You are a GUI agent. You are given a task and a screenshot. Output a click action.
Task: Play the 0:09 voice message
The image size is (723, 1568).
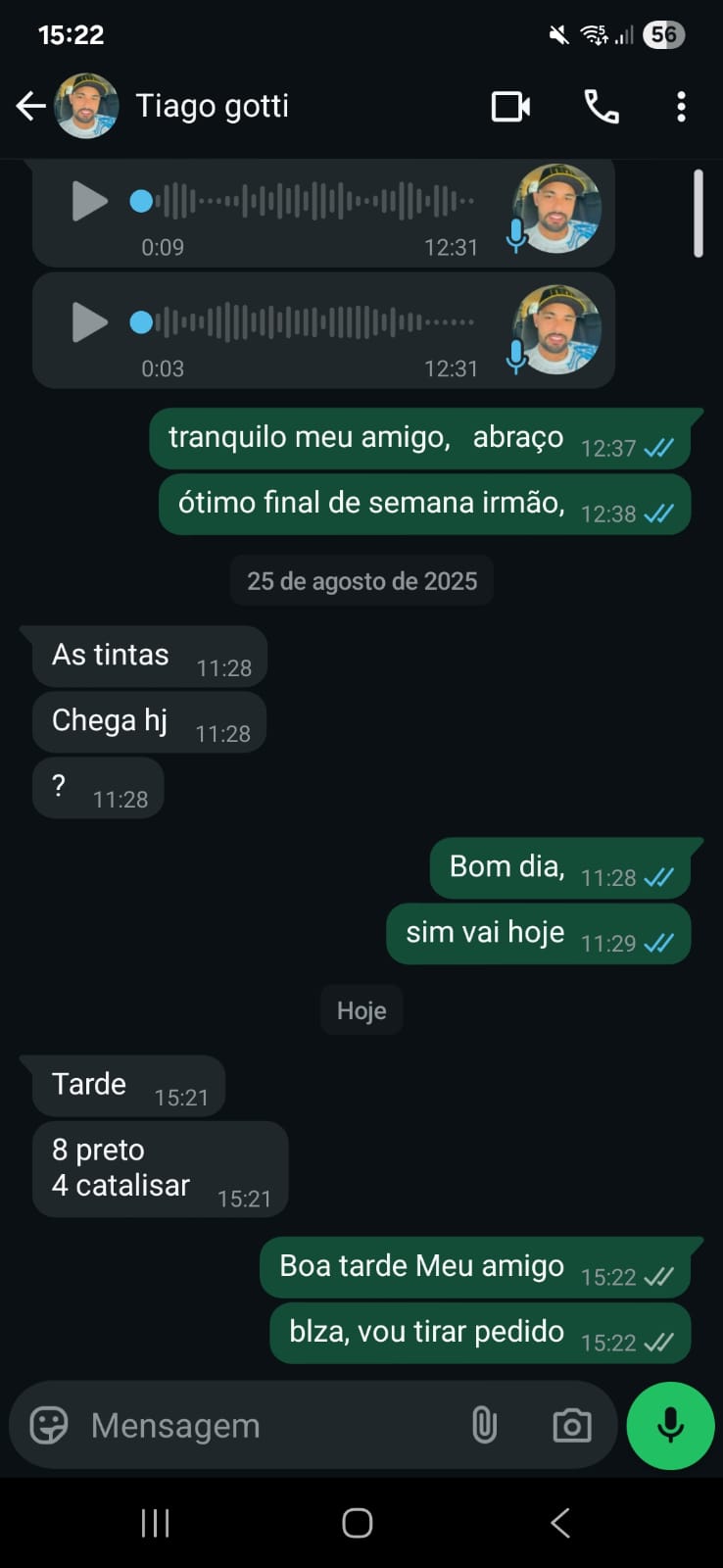tap(90, 202)
